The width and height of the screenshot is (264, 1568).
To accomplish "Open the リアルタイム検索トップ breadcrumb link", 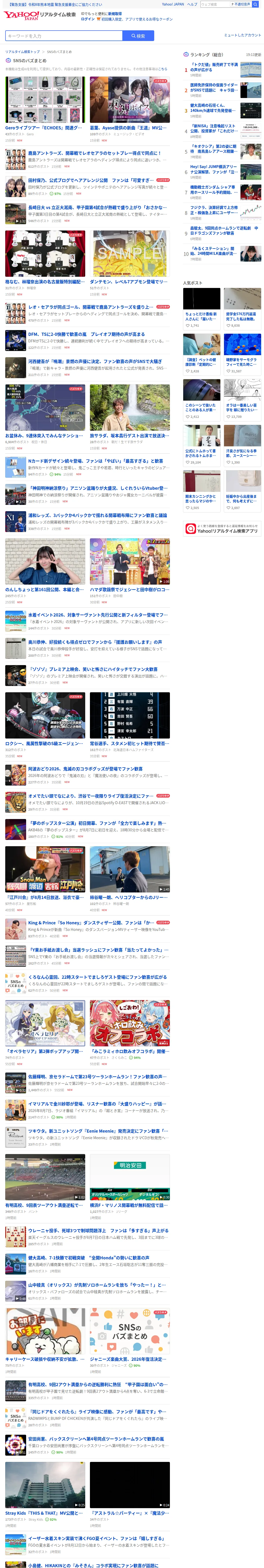I will 22,52.
